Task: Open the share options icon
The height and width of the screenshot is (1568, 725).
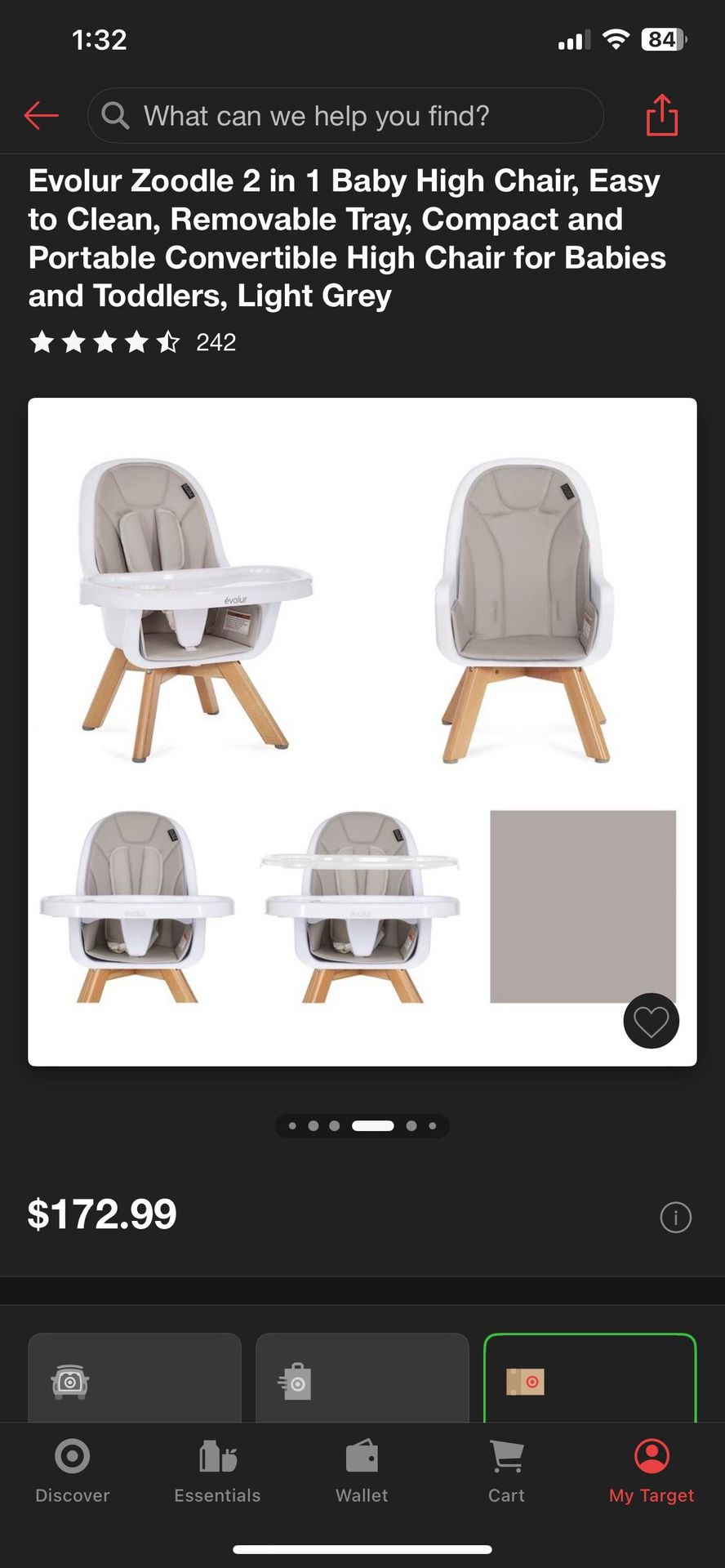Action: pos(661,115)
